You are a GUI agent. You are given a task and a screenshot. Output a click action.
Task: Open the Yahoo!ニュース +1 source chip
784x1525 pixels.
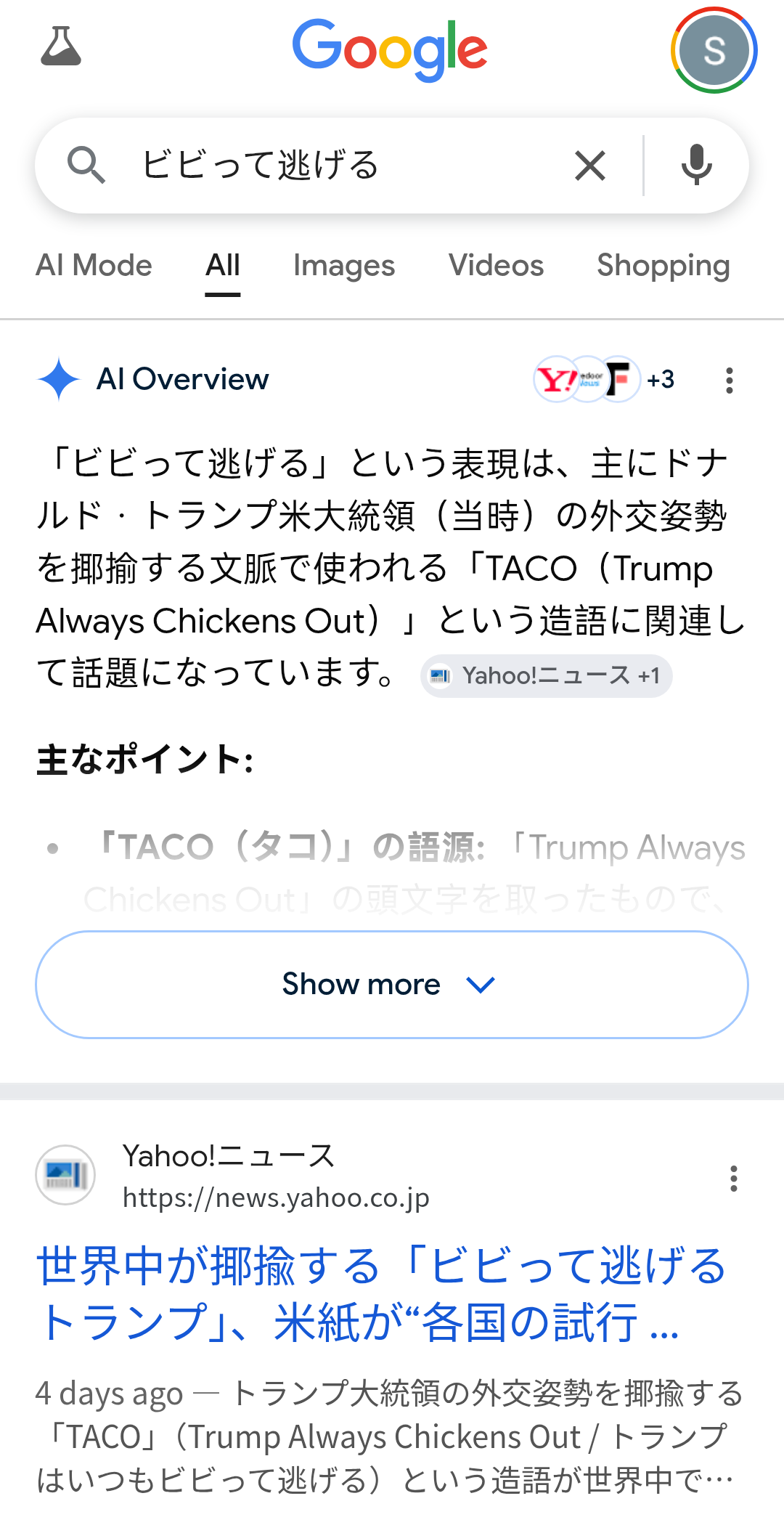pyautogui.click(x=547, y=676)
